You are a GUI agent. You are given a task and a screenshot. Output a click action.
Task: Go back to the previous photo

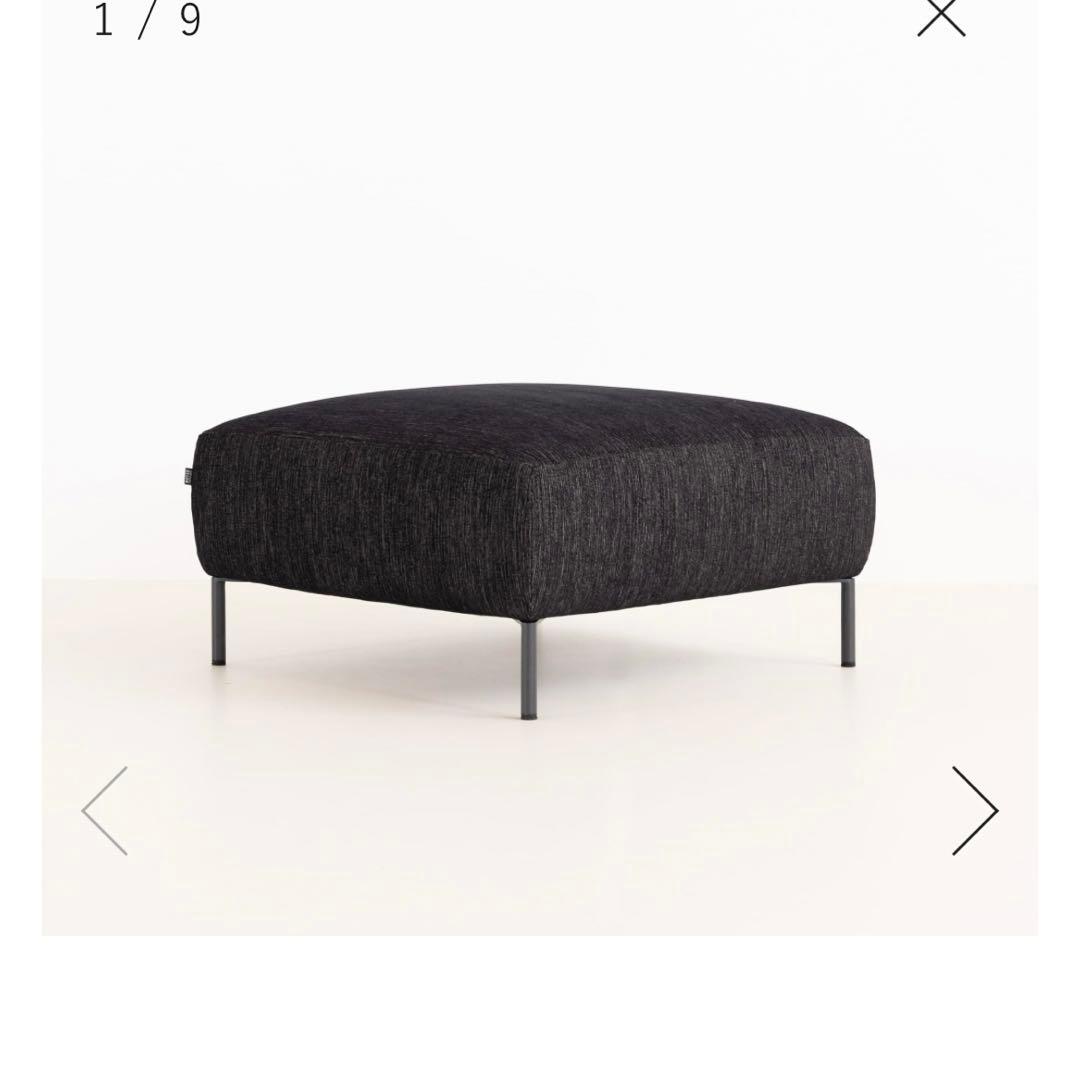click(105, 810)
